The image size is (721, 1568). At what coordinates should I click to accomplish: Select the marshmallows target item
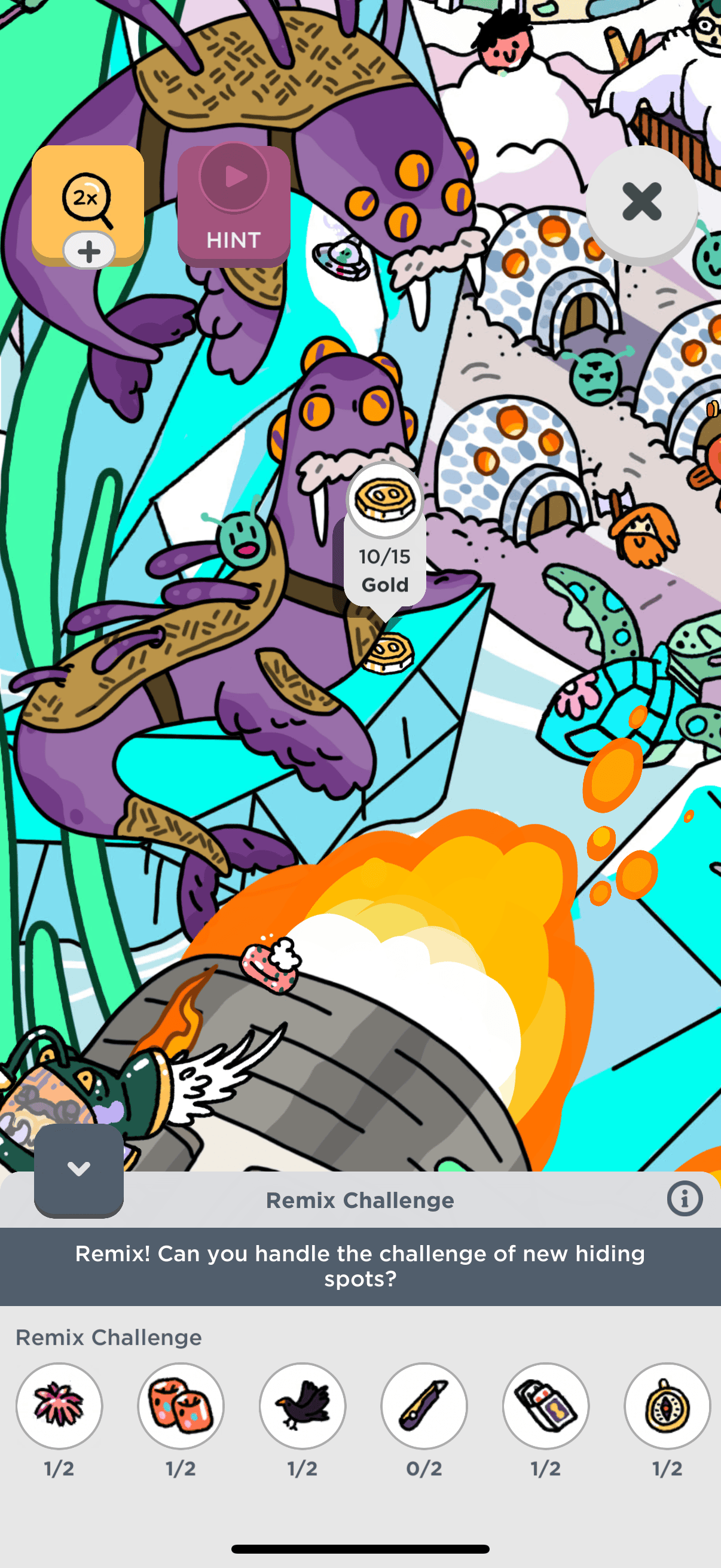point(181,1405)
